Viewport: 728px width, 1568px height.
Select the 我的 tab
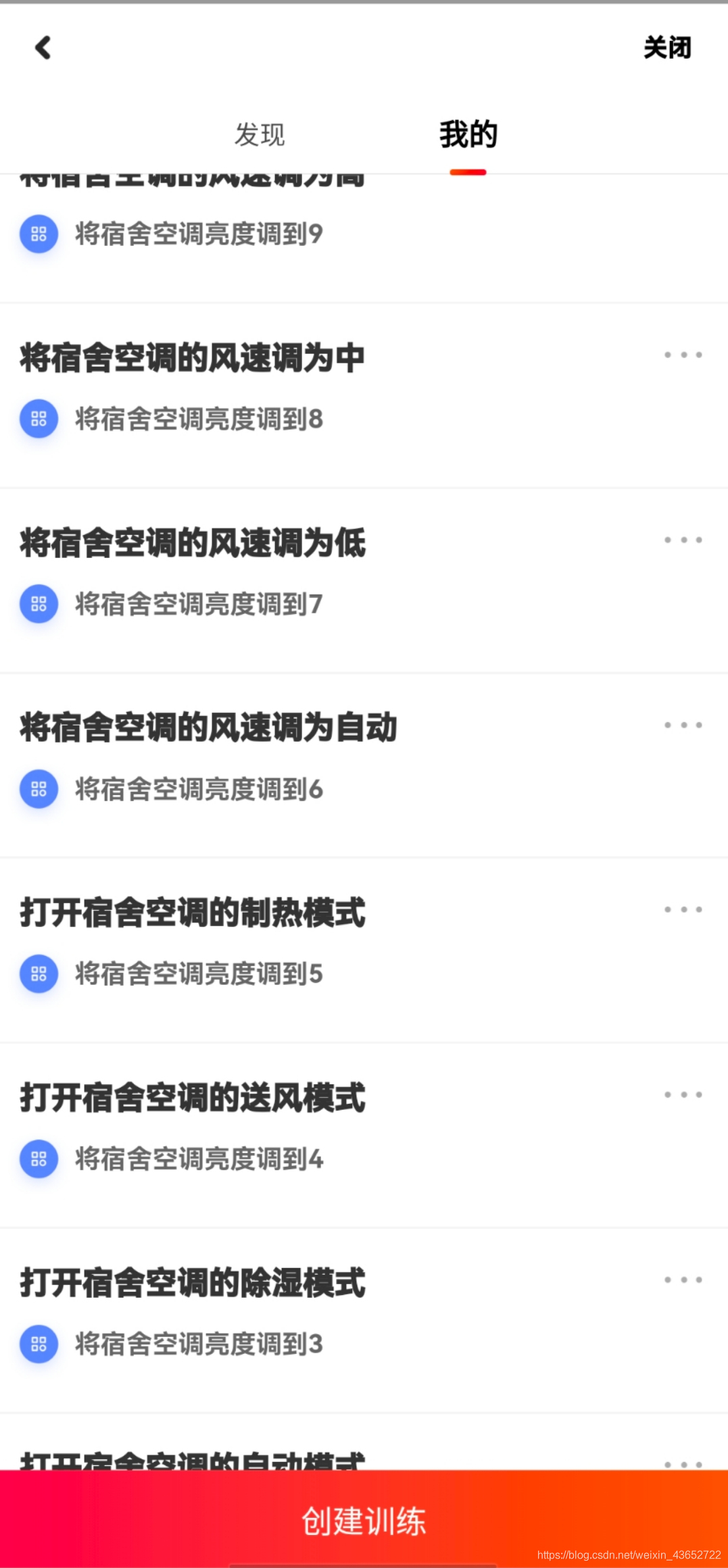468,134
